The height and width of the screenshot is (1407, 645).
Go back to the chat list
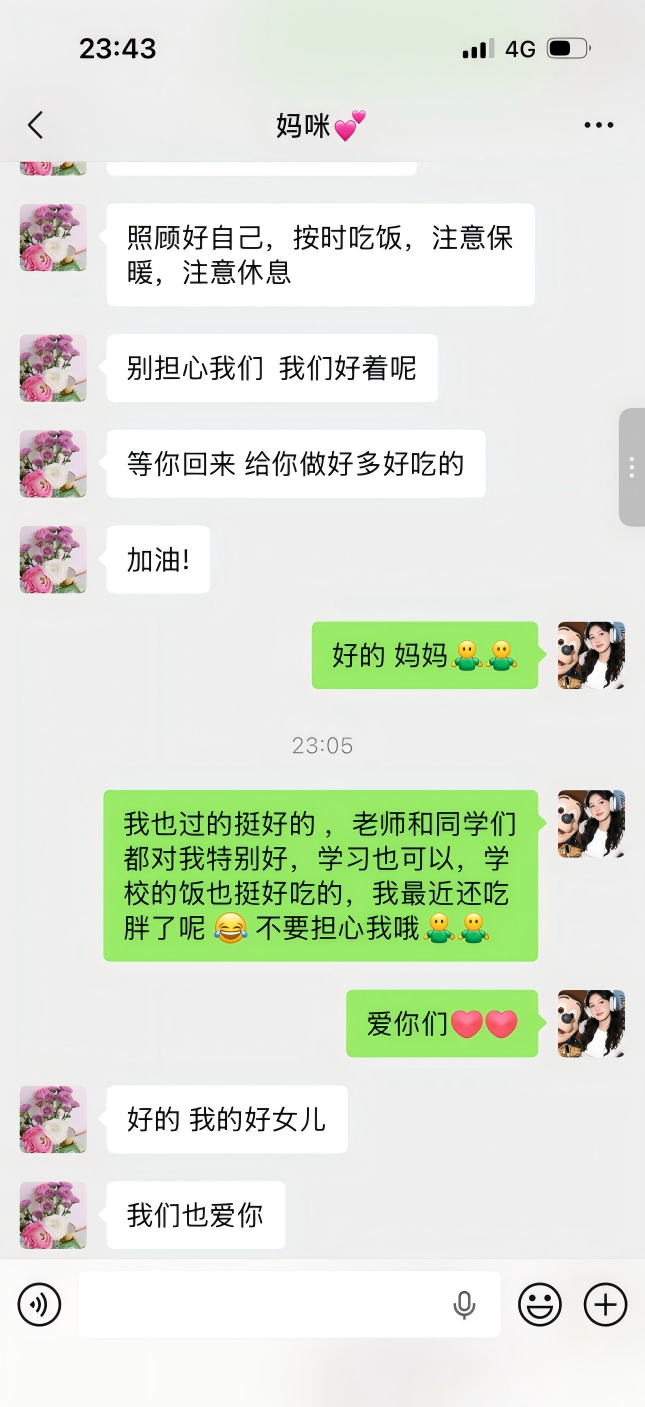[36, 125]
